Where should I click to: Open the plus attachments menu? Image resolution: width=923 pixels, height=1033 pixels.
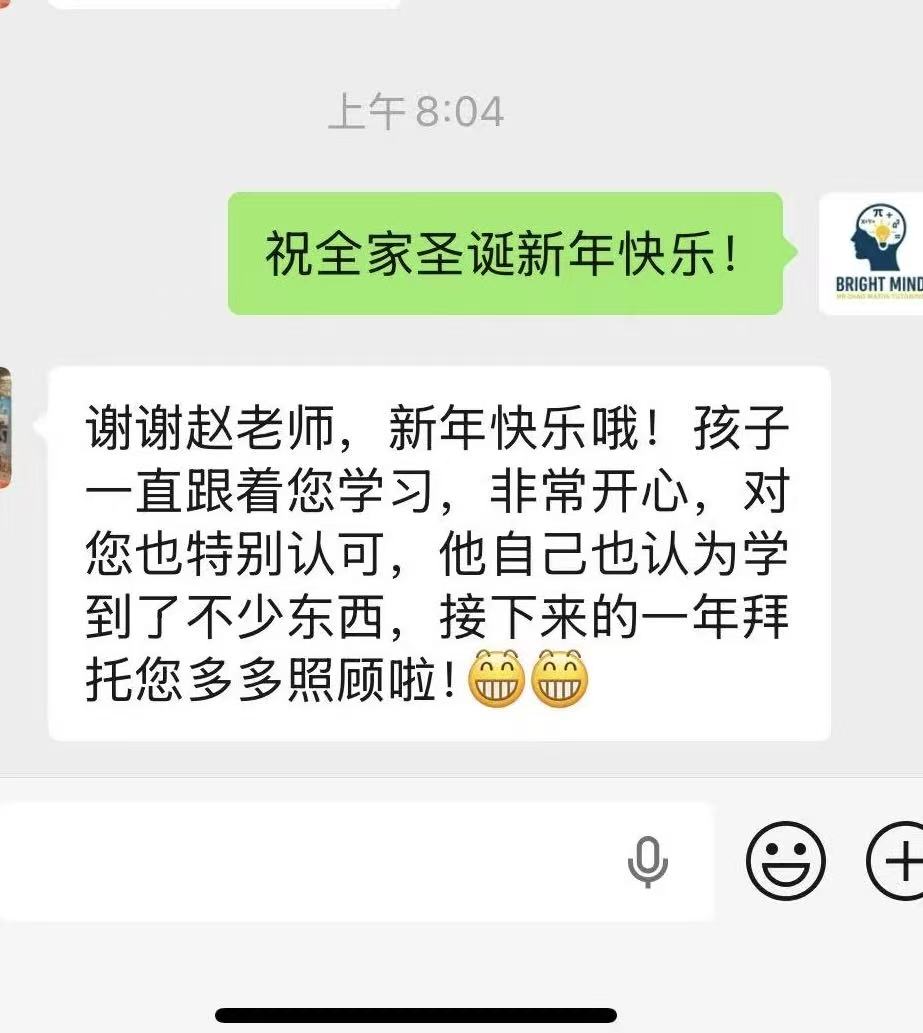(x=897, y=861)
